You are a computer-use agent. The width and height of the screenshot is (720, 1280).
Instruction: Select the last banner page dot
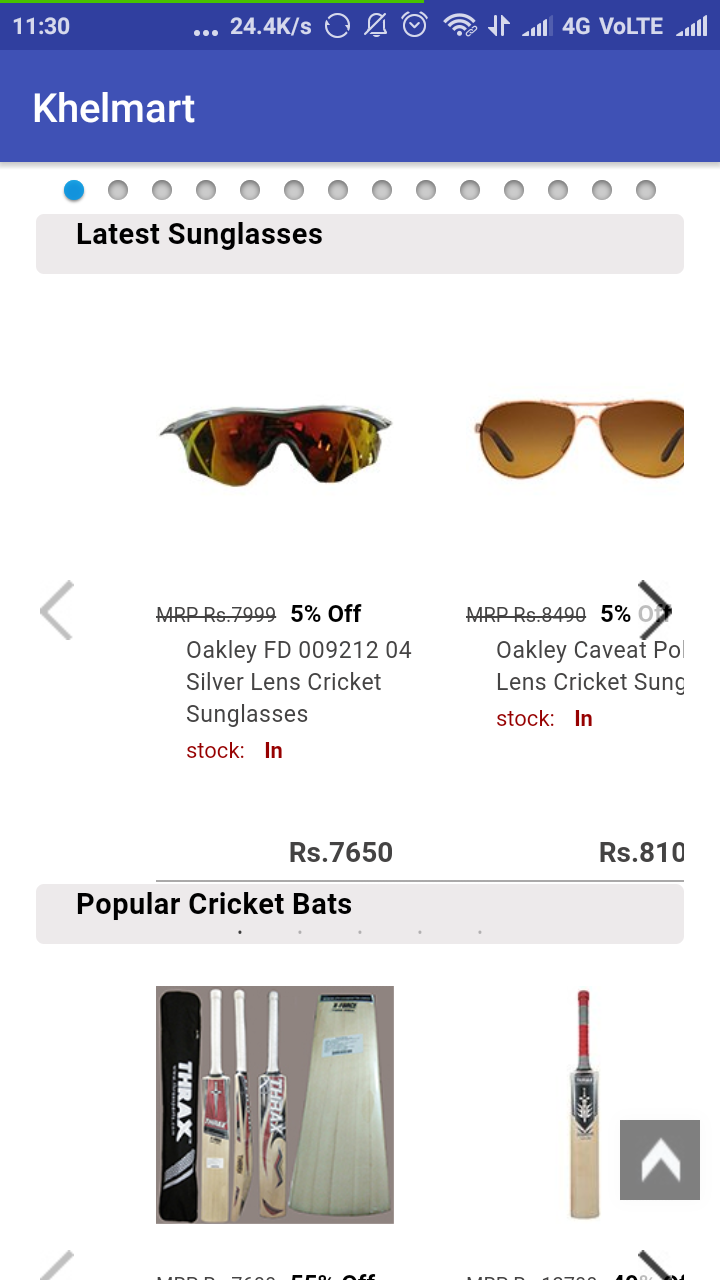pyautogui.click(x=646, y=190)
